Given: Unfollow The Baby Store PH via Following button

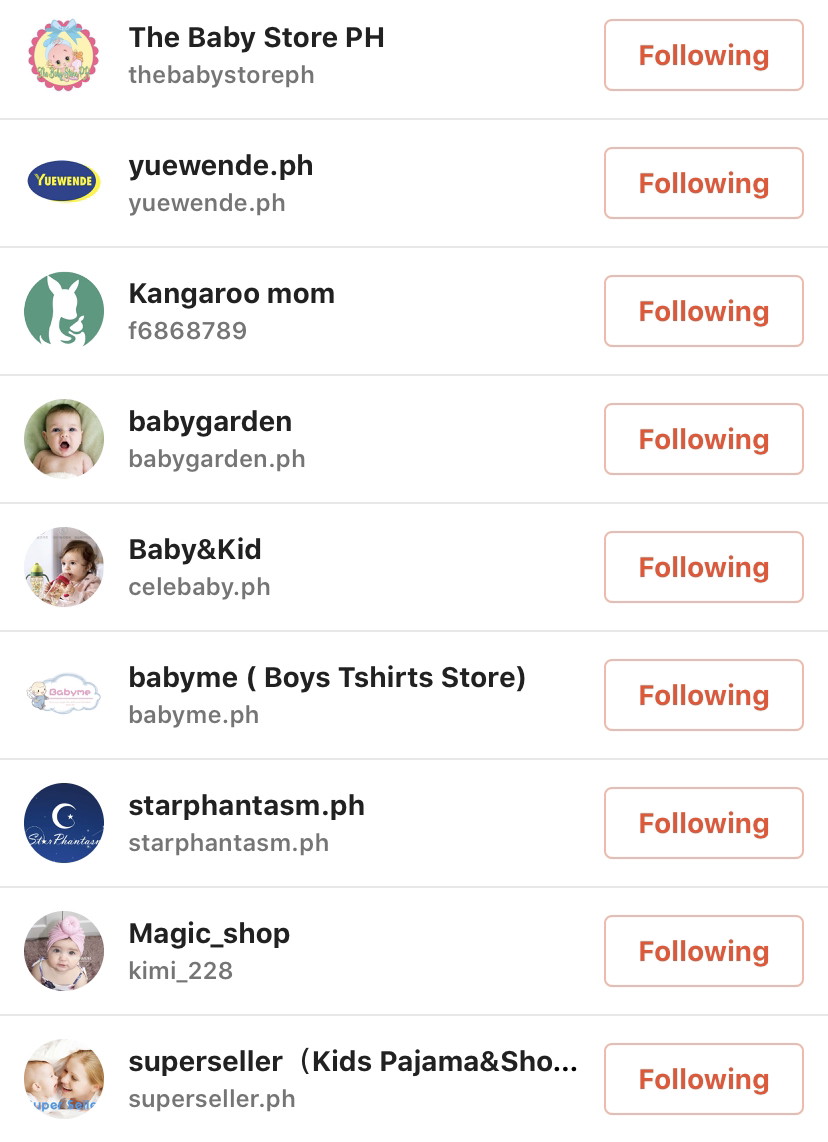Looking at the screenshot, I should (x=703, y=55).
